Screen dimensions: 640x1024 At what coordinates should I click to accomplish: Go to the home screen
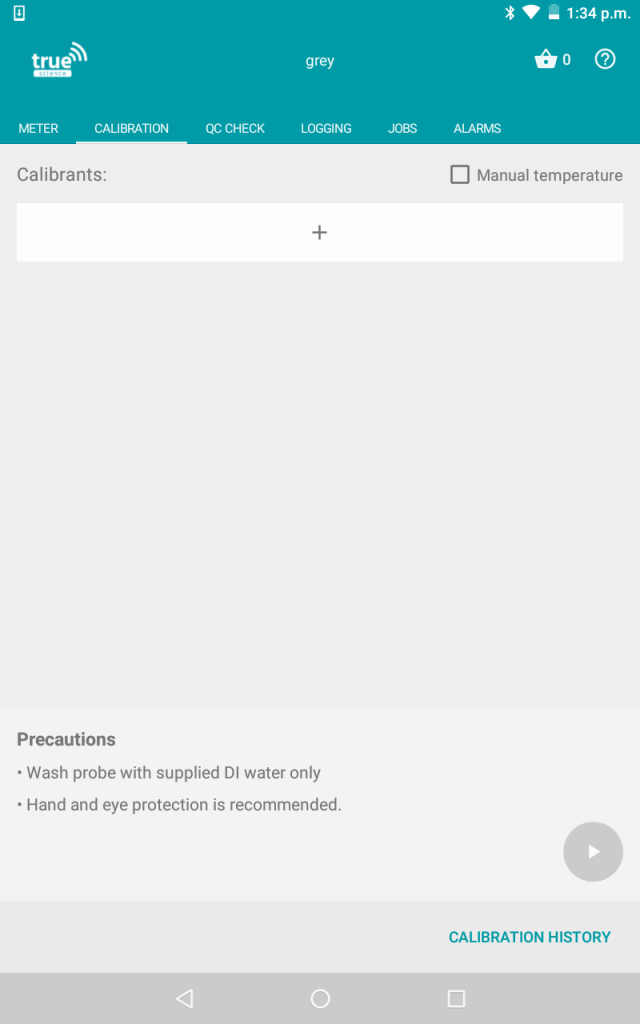(x=320, y=998)
